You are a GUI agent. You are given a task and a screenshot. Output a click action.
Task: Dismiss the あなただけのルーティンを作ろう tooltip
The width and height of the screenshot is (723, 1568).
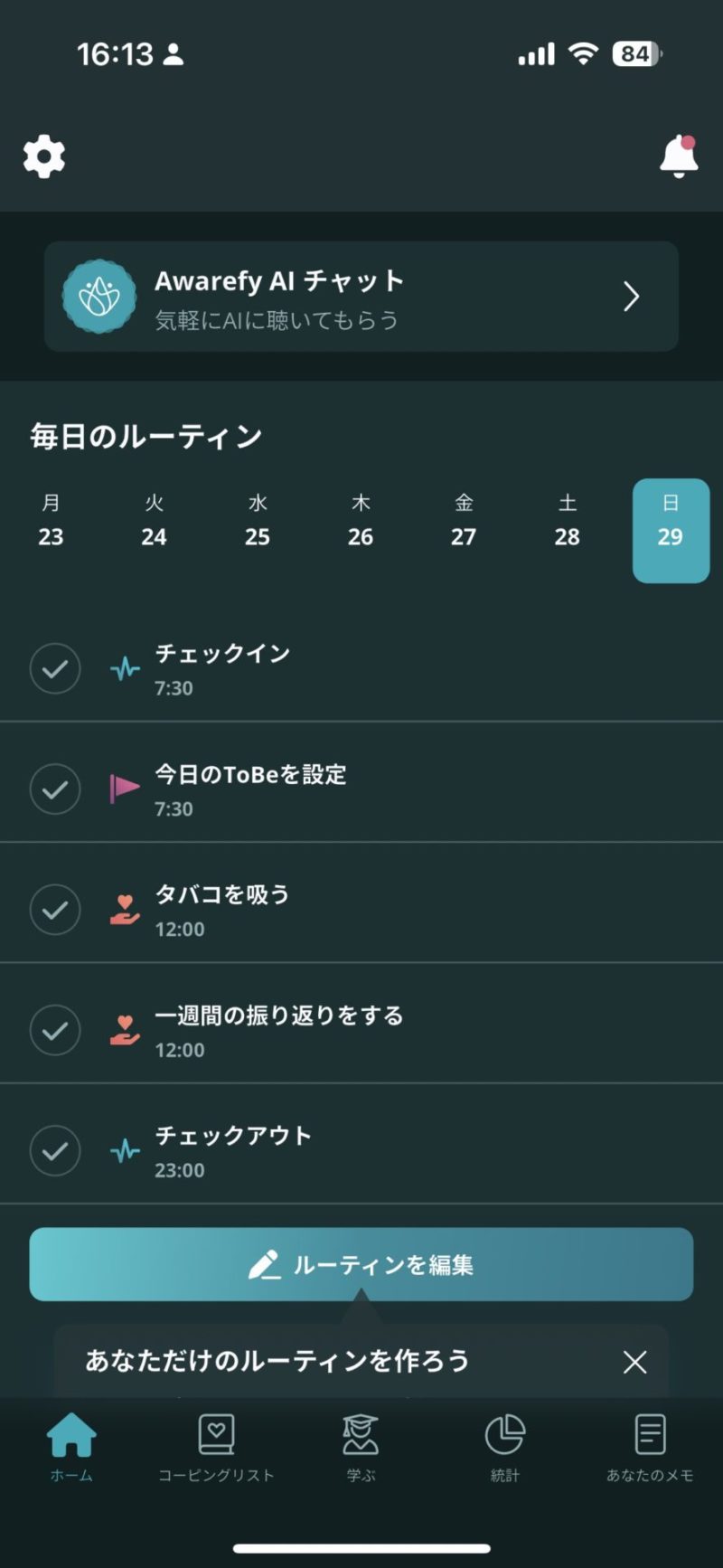point(635,1362)
